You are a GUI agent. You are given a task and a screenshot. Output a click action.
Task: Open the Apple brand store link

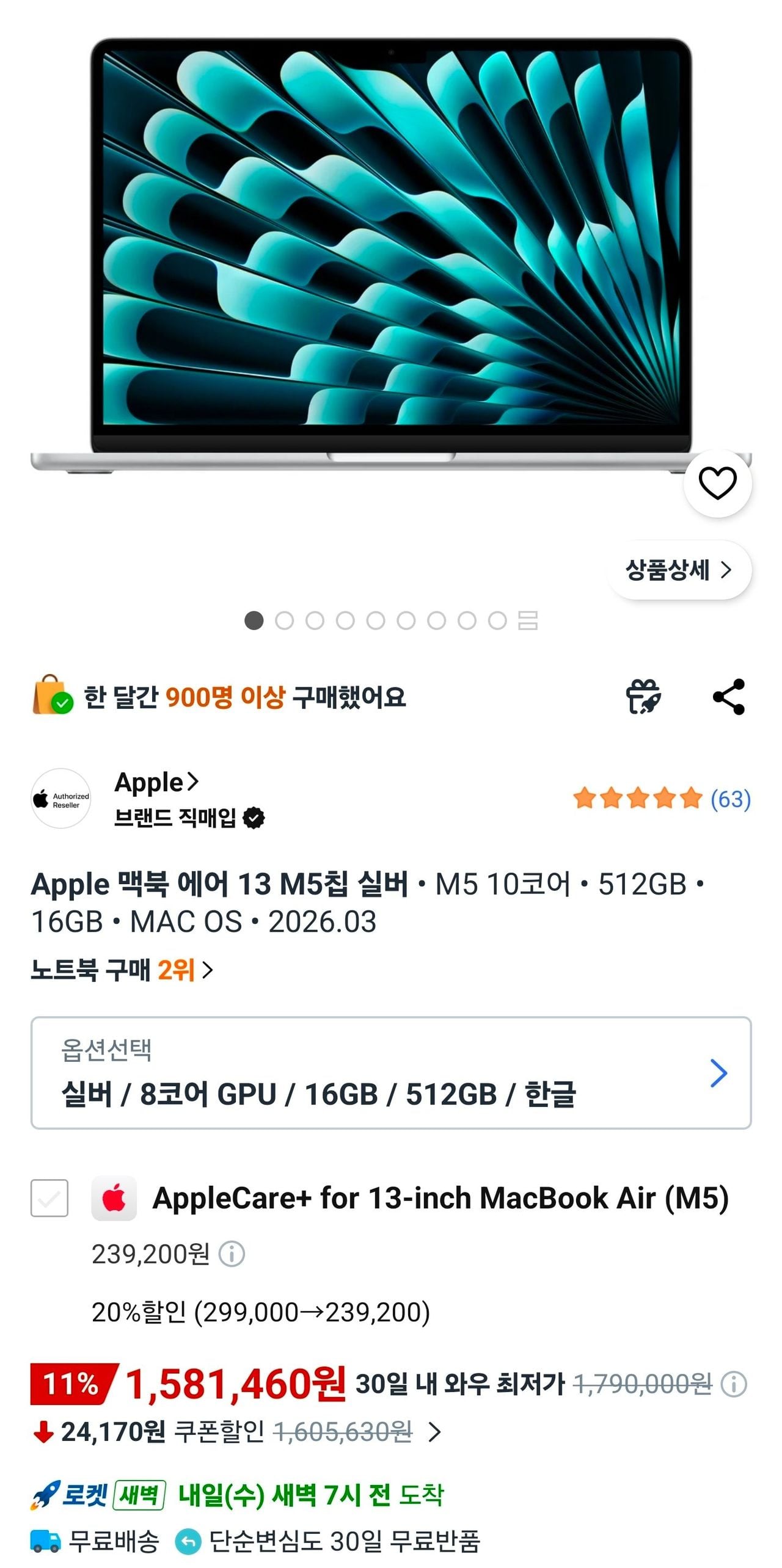coord(156,782)
